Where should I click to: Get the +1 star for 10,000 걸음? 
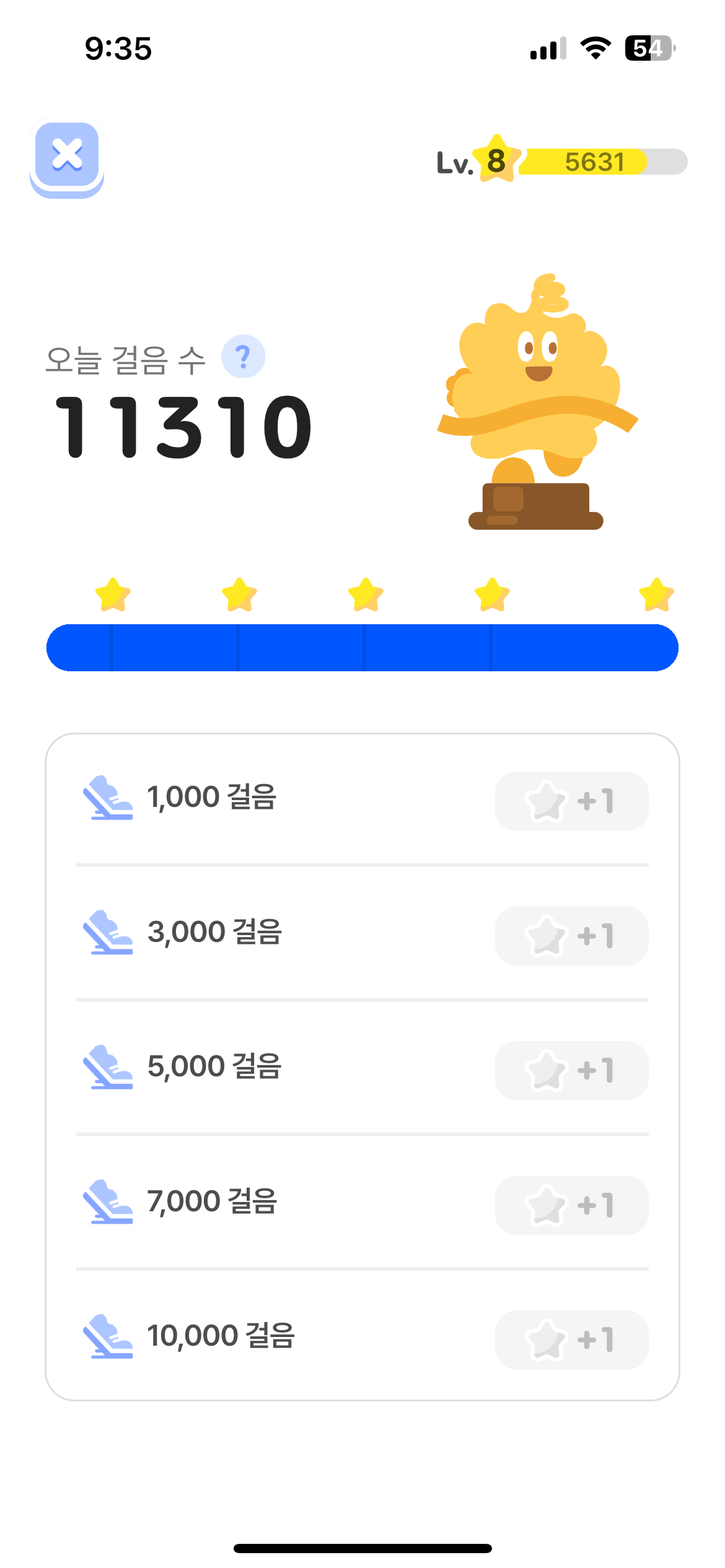(571, 1340)
